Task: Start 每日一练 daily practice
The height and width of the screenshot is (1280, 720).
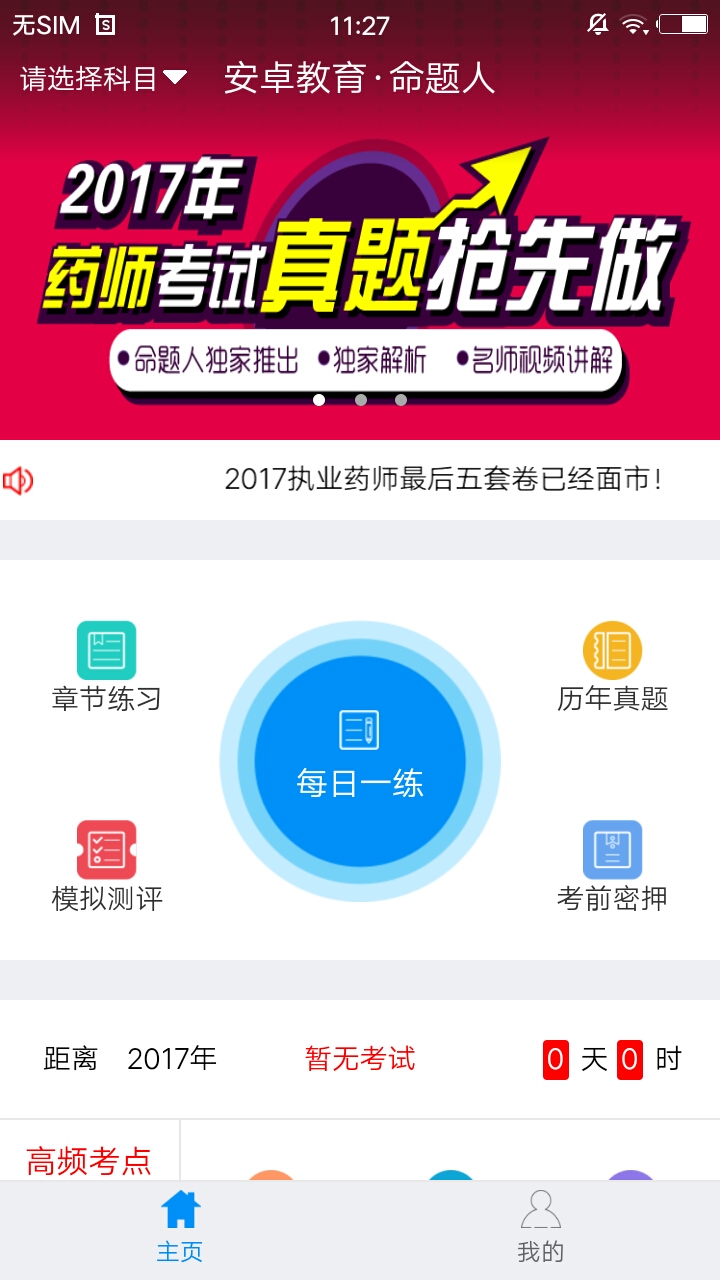Action: [x=360, y=762]
